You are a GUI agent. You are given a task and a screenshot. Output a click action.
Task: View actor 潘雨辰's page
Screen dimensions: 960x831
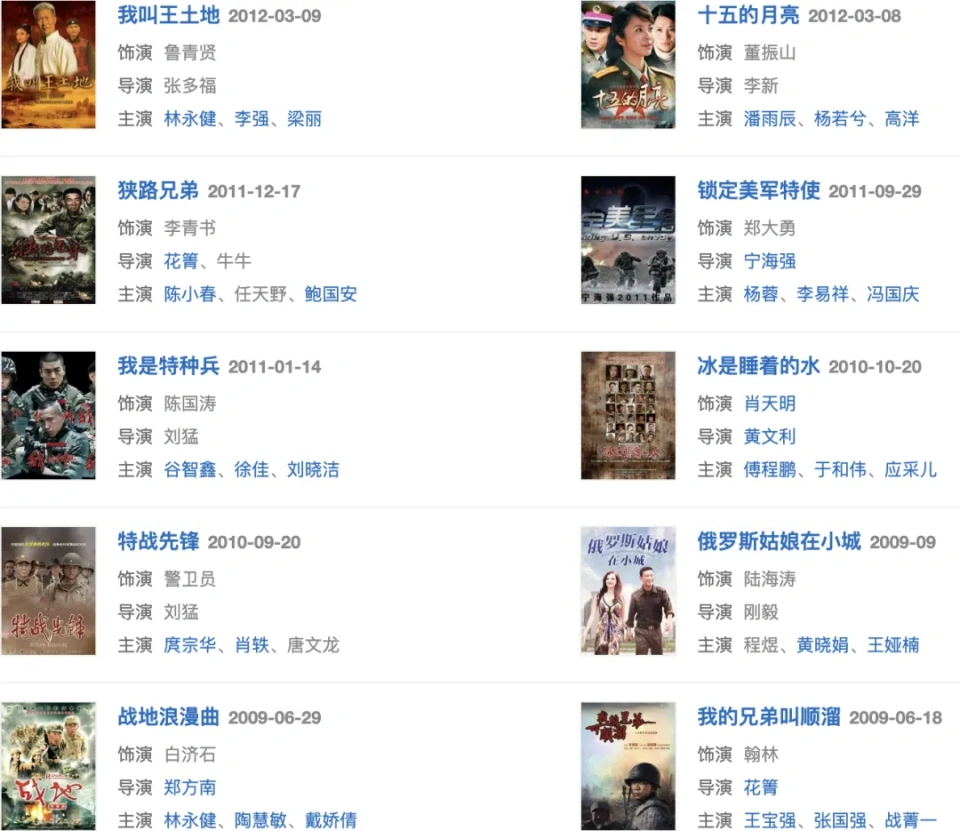tap(770, 119)
